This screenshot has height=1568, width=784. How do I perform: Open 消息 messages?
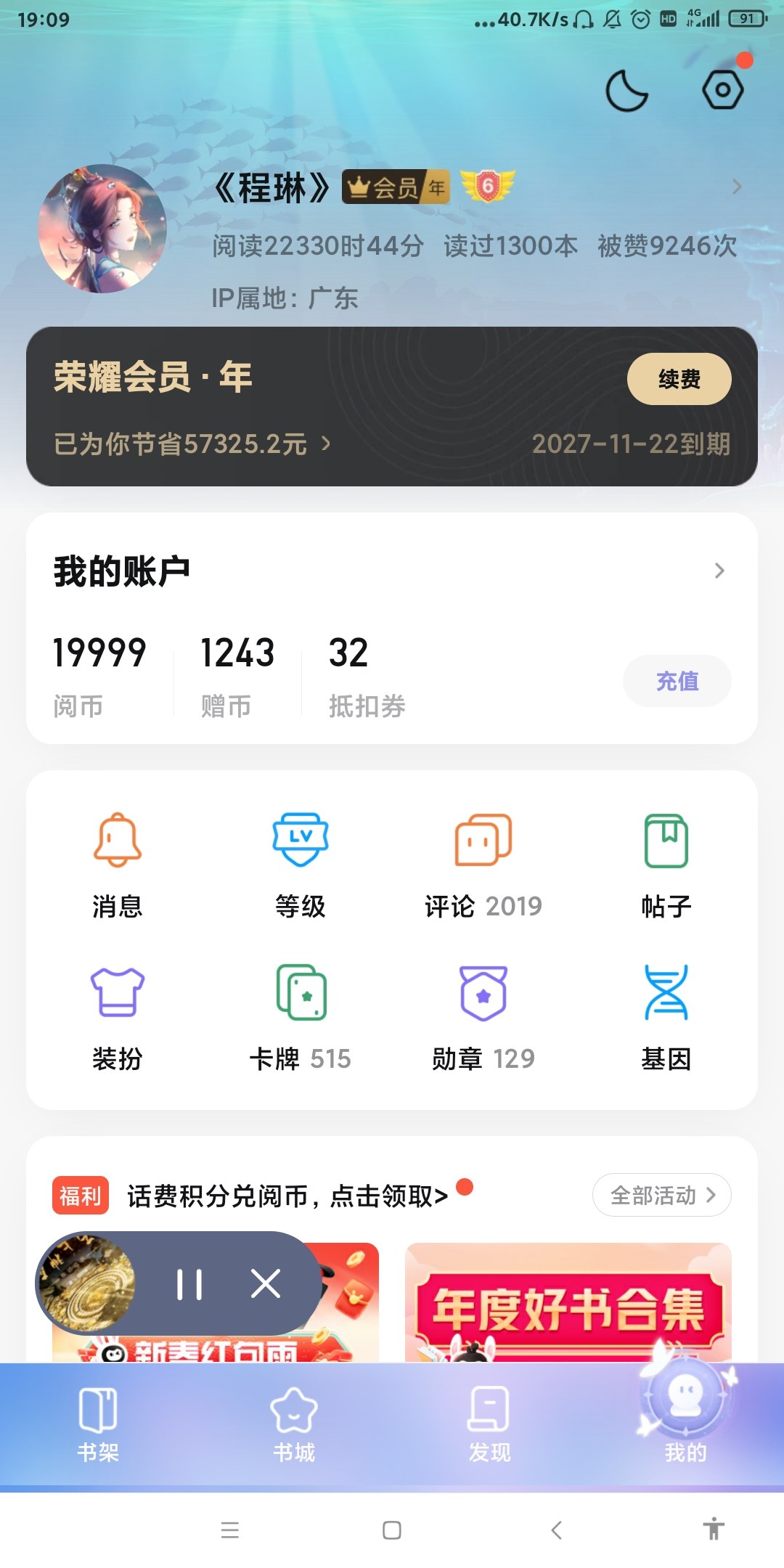click(x=118, y=865)
